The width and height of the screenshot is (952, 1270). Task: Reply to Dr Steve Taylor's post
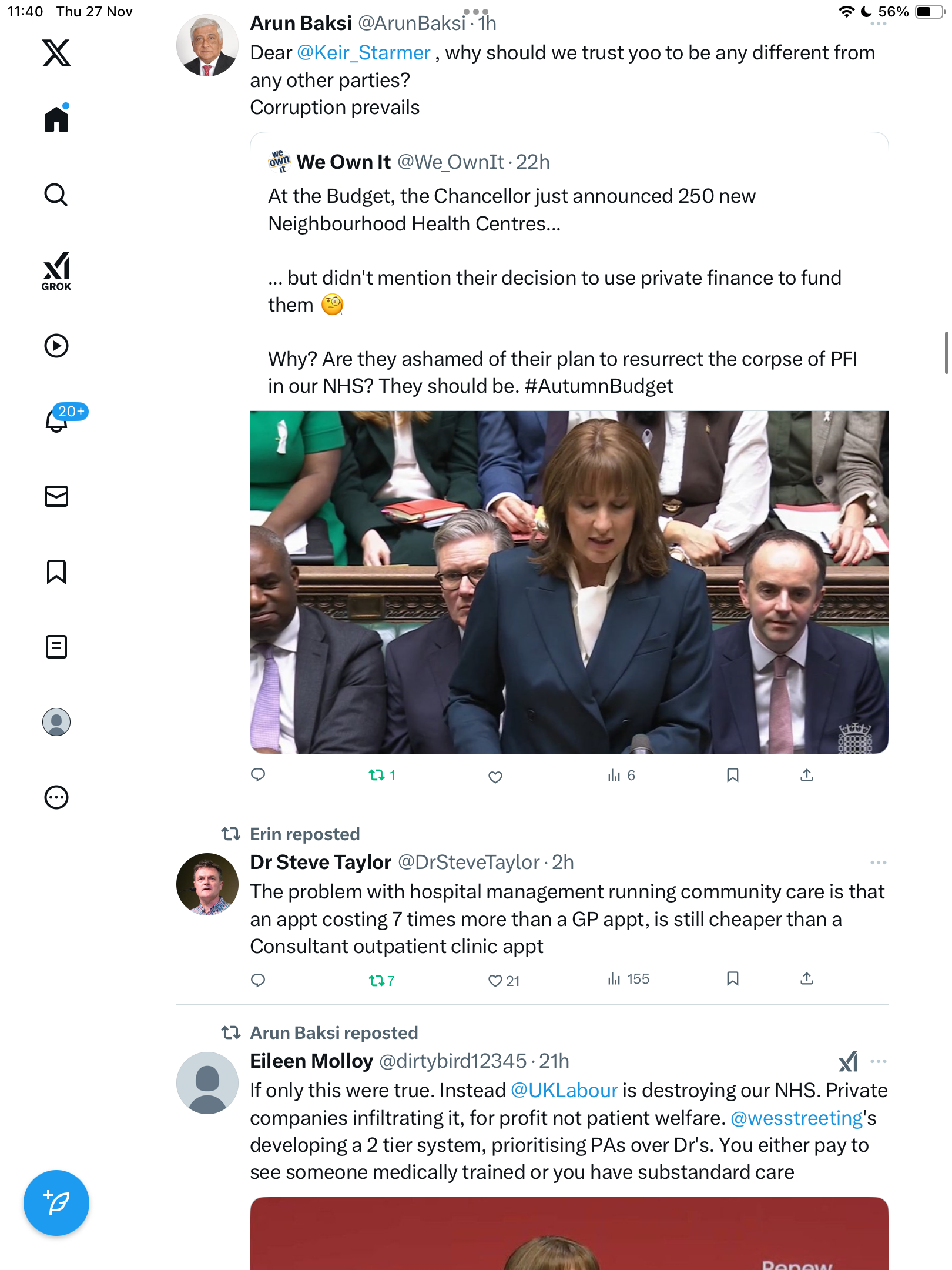(x=258, y=980)
